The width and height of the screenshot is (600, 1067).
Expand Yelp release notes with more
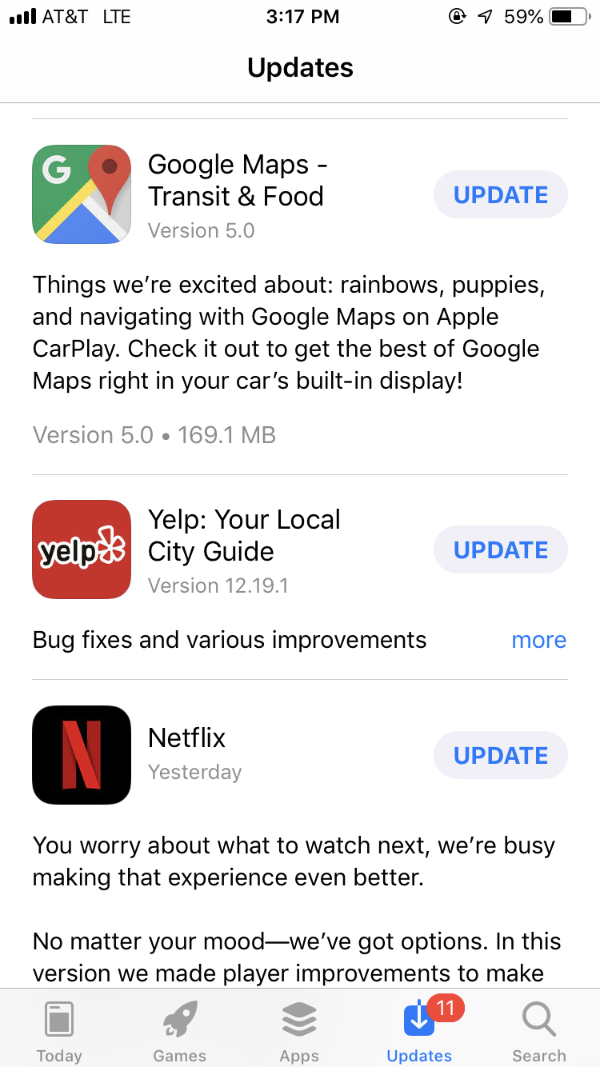tap(538, 640)
